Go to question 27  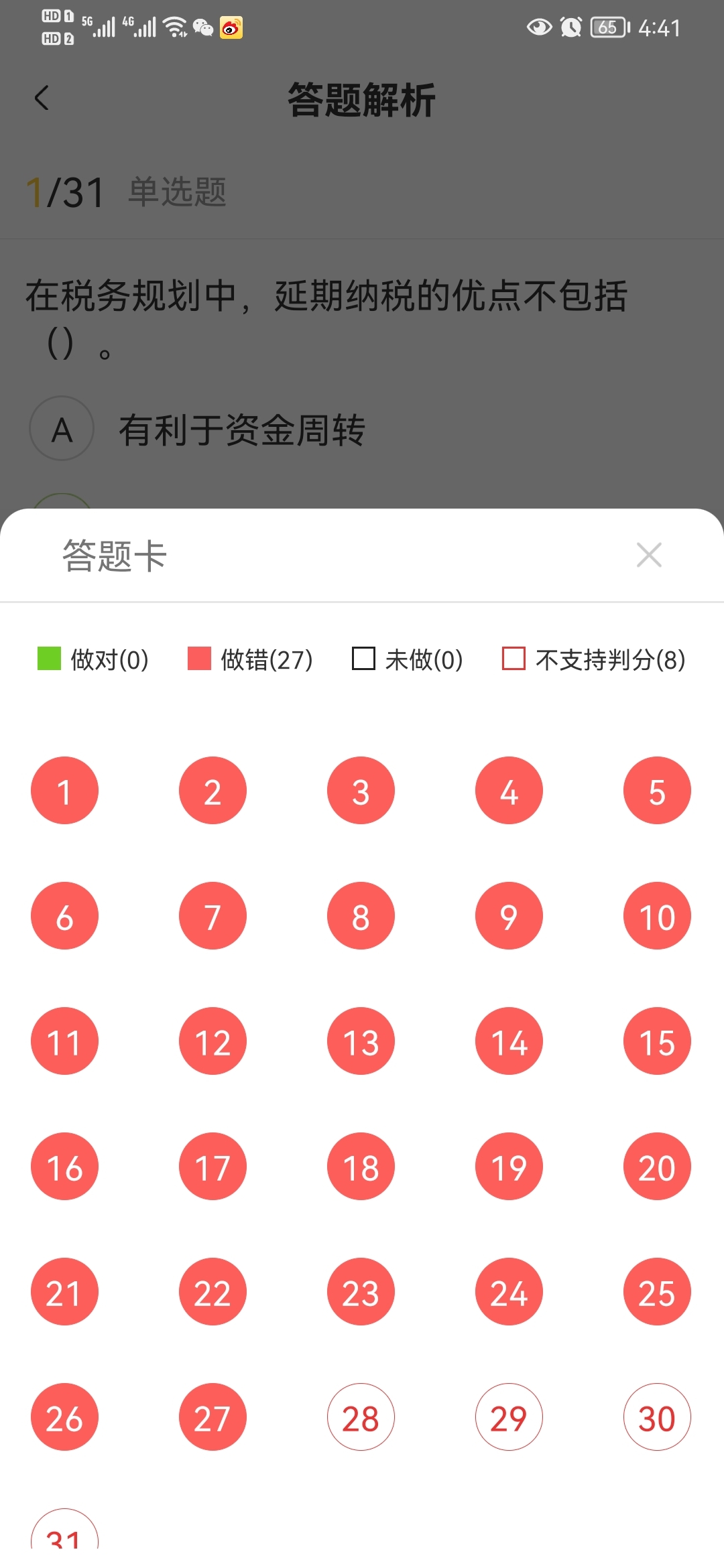pos(213,1417)
